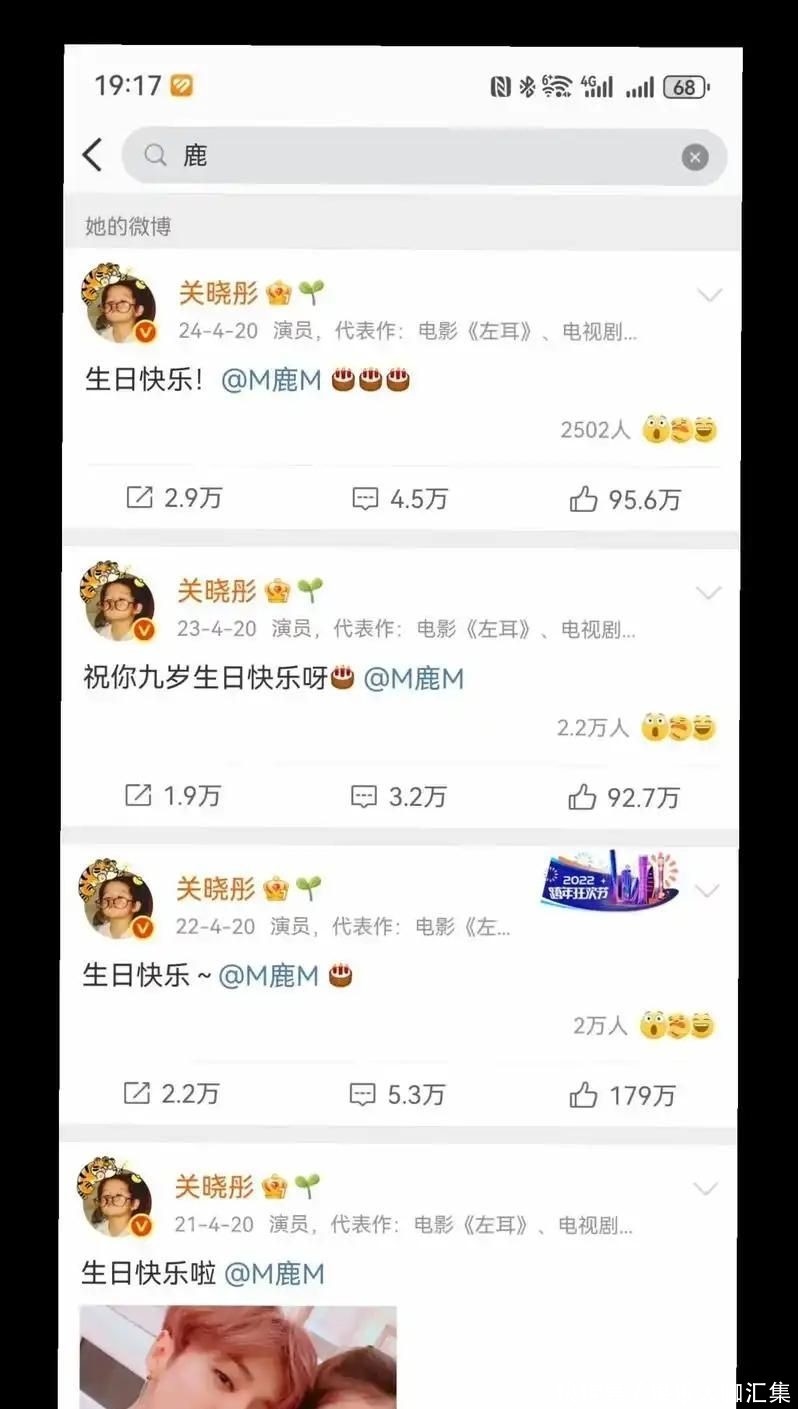The width and height of the screenshot is (798, 1409).
Task: Open @M鹿M mention in 23-4-20 post
Action: tap(413, 679)
